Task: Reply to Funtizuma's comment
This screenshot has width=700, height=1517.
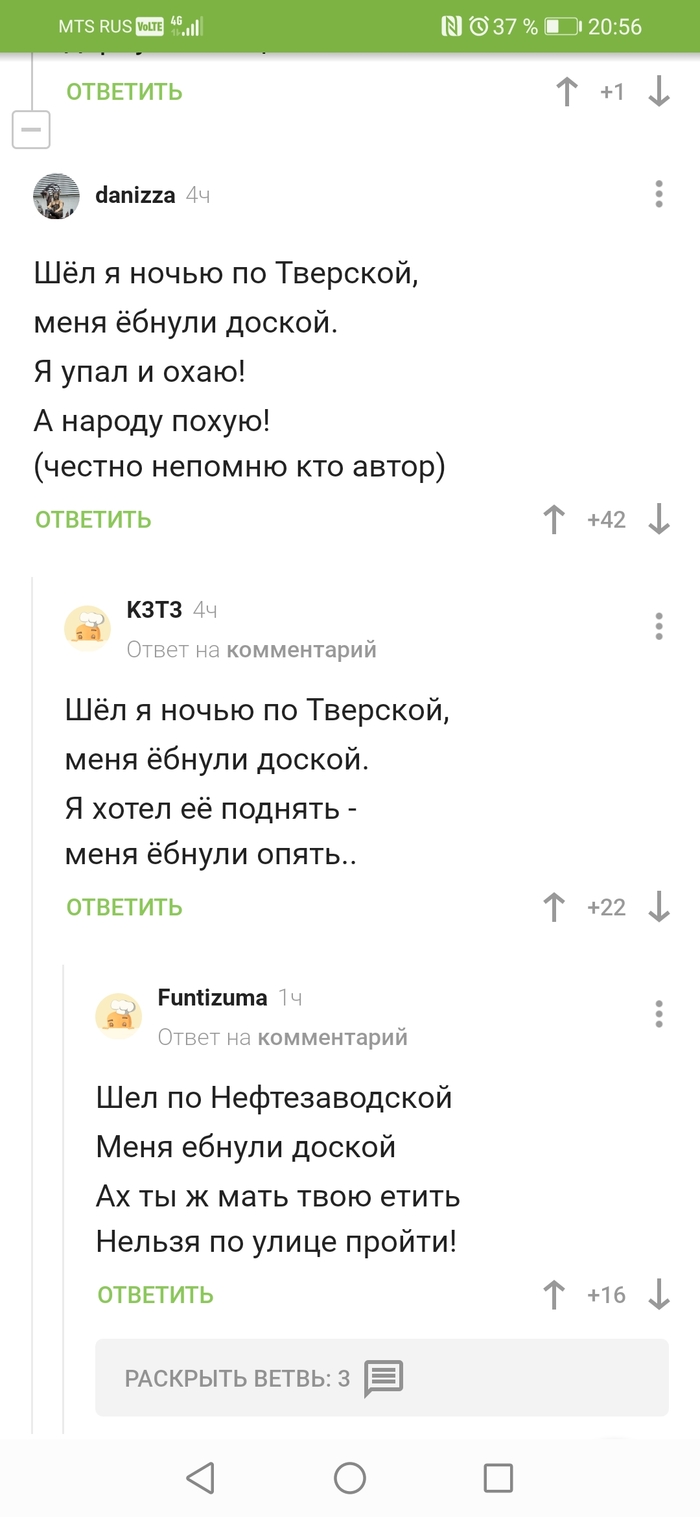Action: tap(155, 1295)
